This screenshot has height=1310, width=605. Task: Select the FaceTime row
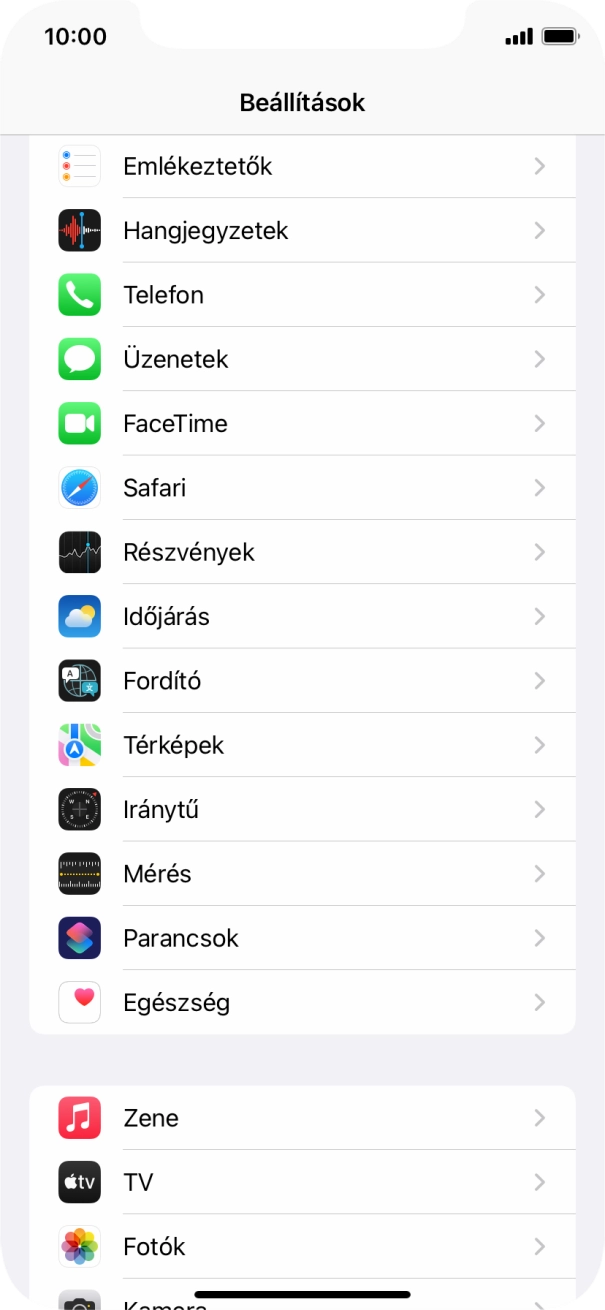click(x=300, y=424)
